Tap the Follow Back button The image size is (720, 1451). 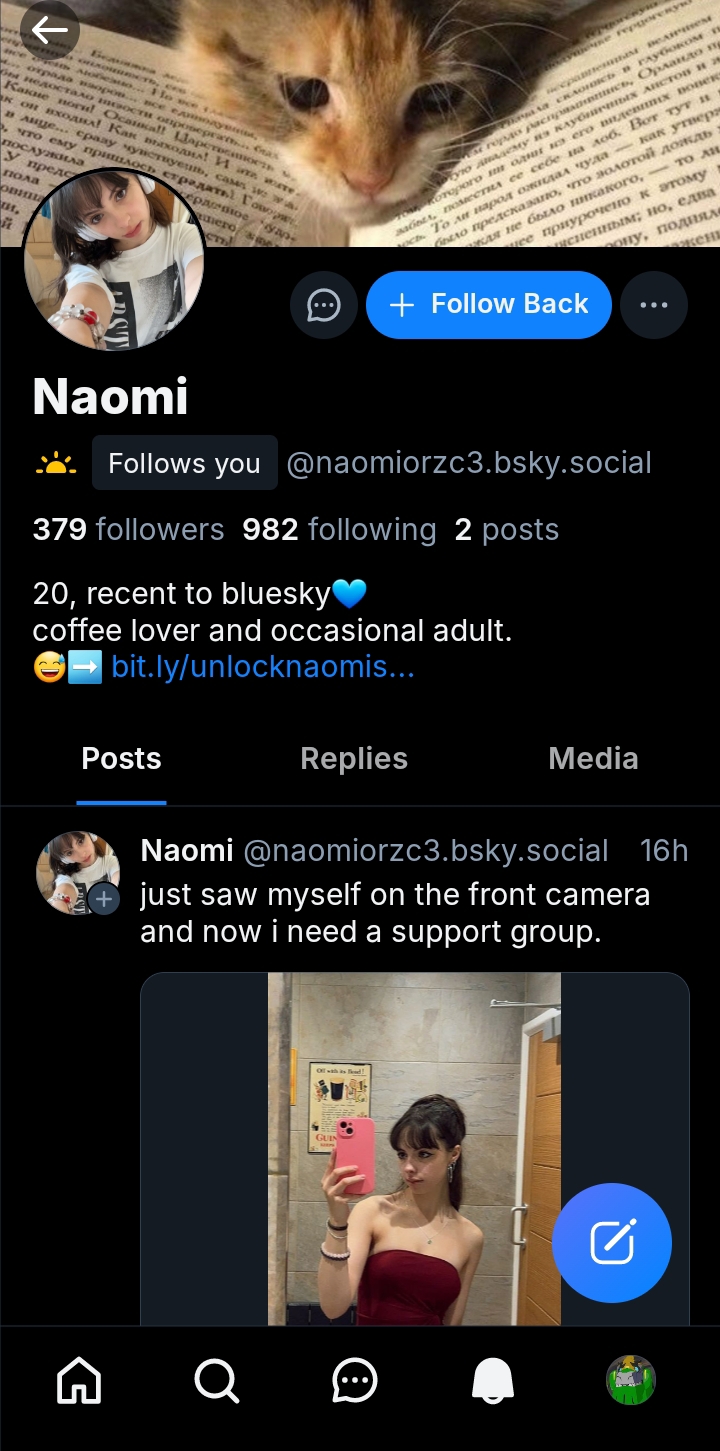tap(488, 304)
